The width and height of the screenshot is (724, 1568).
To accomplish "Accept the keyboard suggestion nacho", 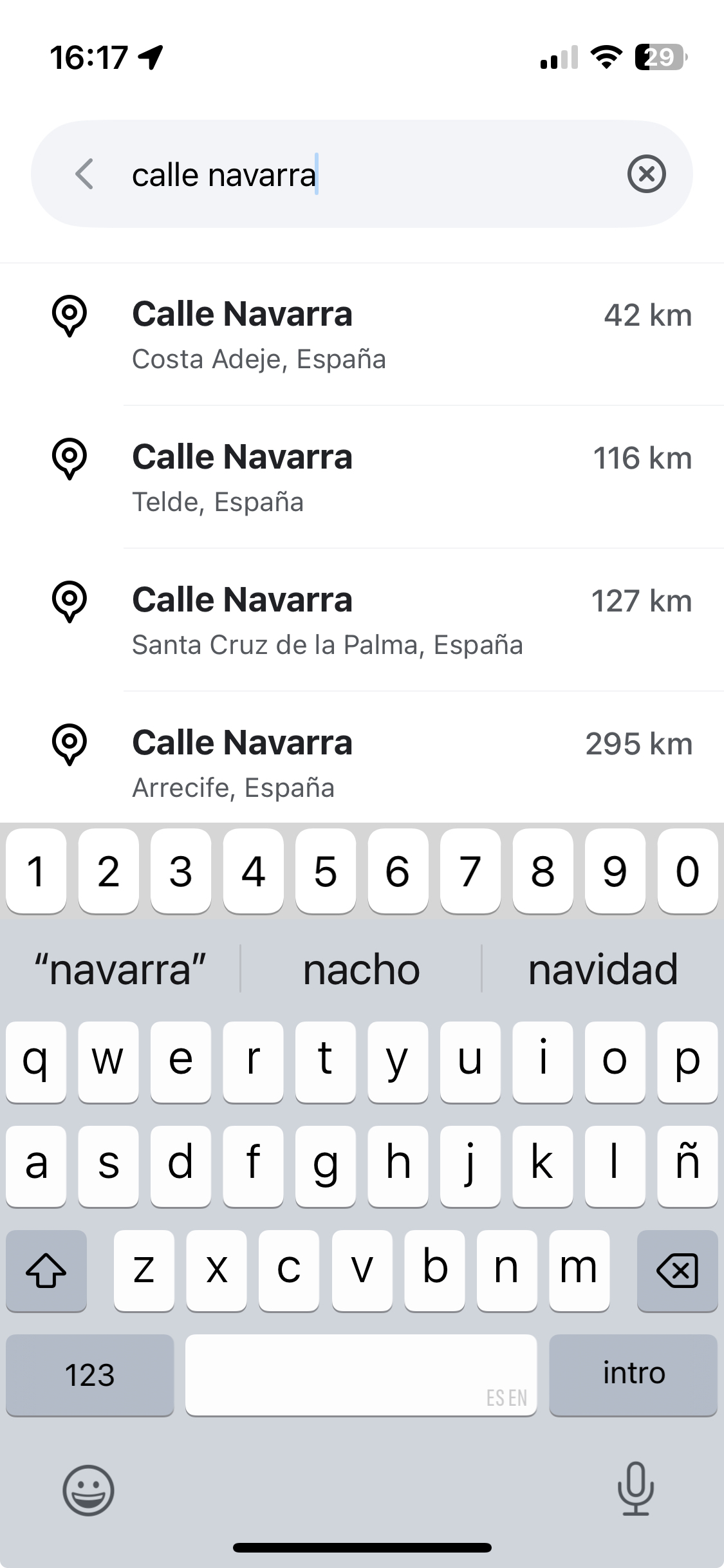I will click(x=361, y=969).
